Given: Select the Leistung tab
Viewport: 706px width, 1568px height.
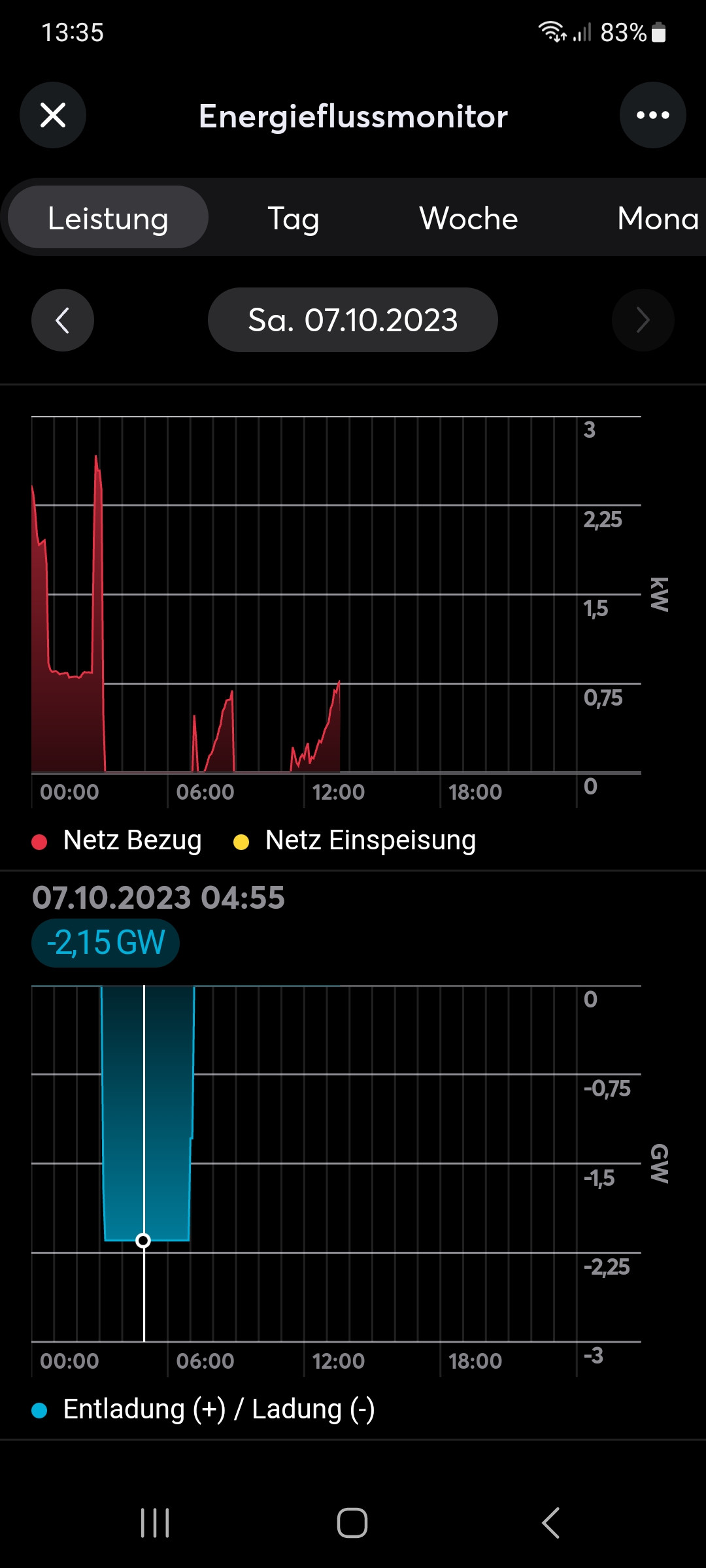Looking at the screenshot, I should [109, 218].
